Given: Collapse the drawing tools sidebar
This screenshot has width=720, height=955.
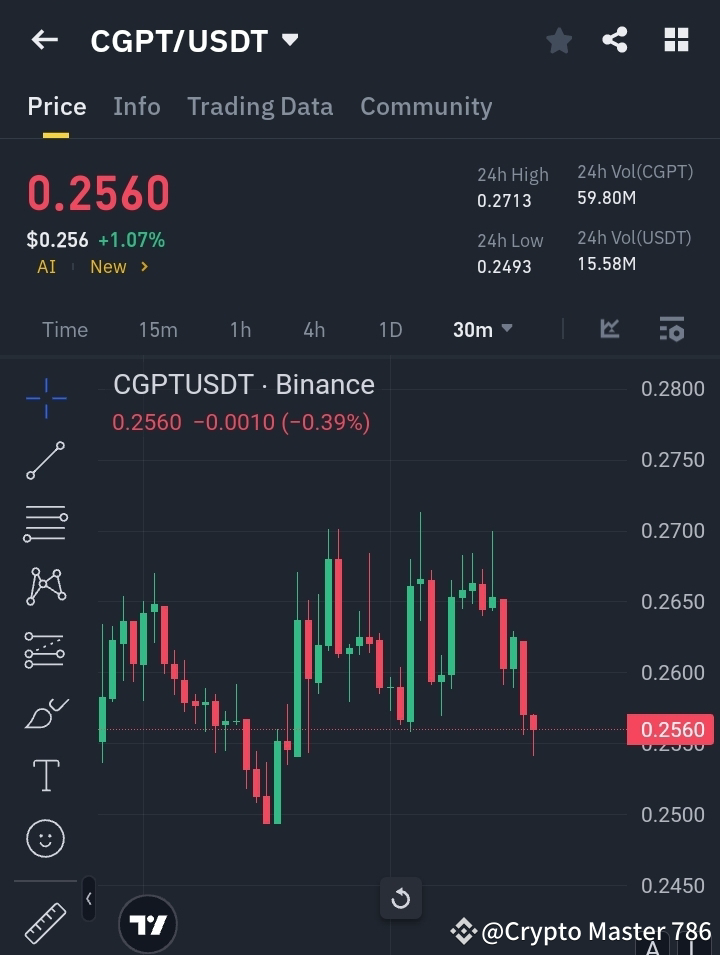Looking at the screenshot, I should [x=88, y=899].
